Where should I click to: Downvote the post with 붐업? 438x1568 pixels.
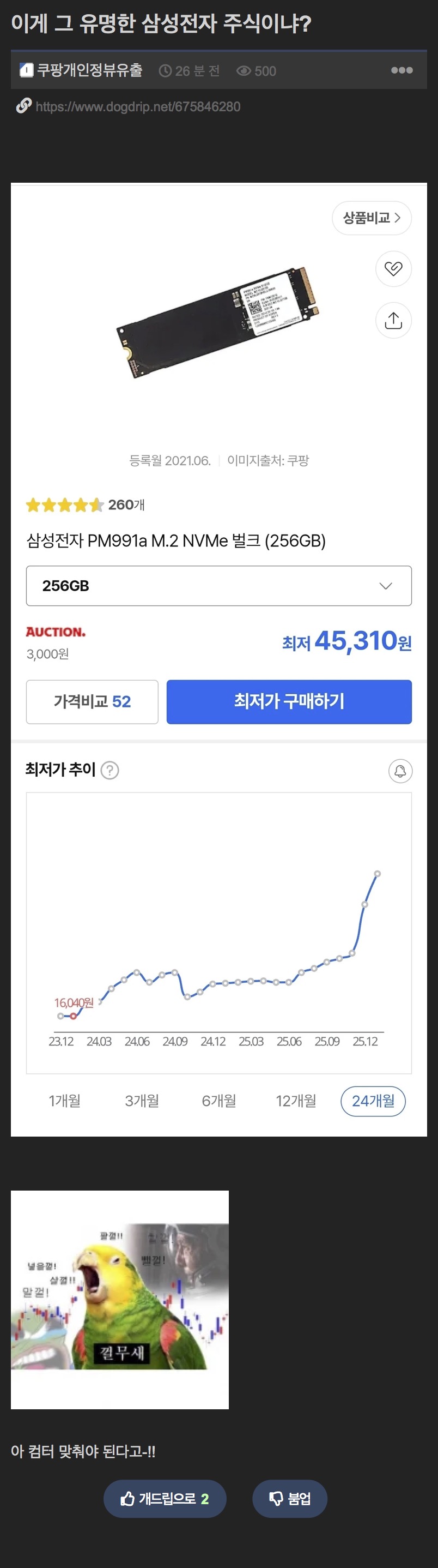[290, 1498]
